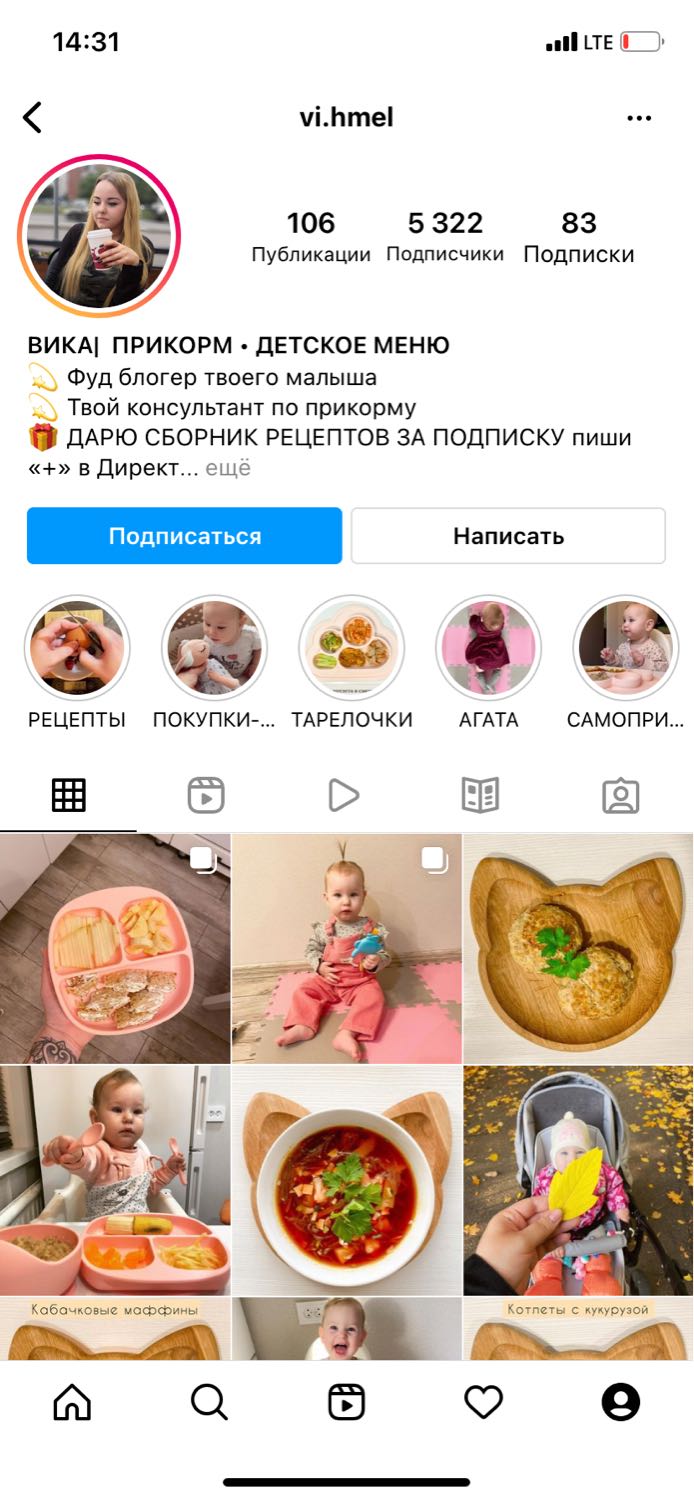Screen dimensions: 694x1500
Task: Open the post with pink divided plate
Action: click(115, 949)
